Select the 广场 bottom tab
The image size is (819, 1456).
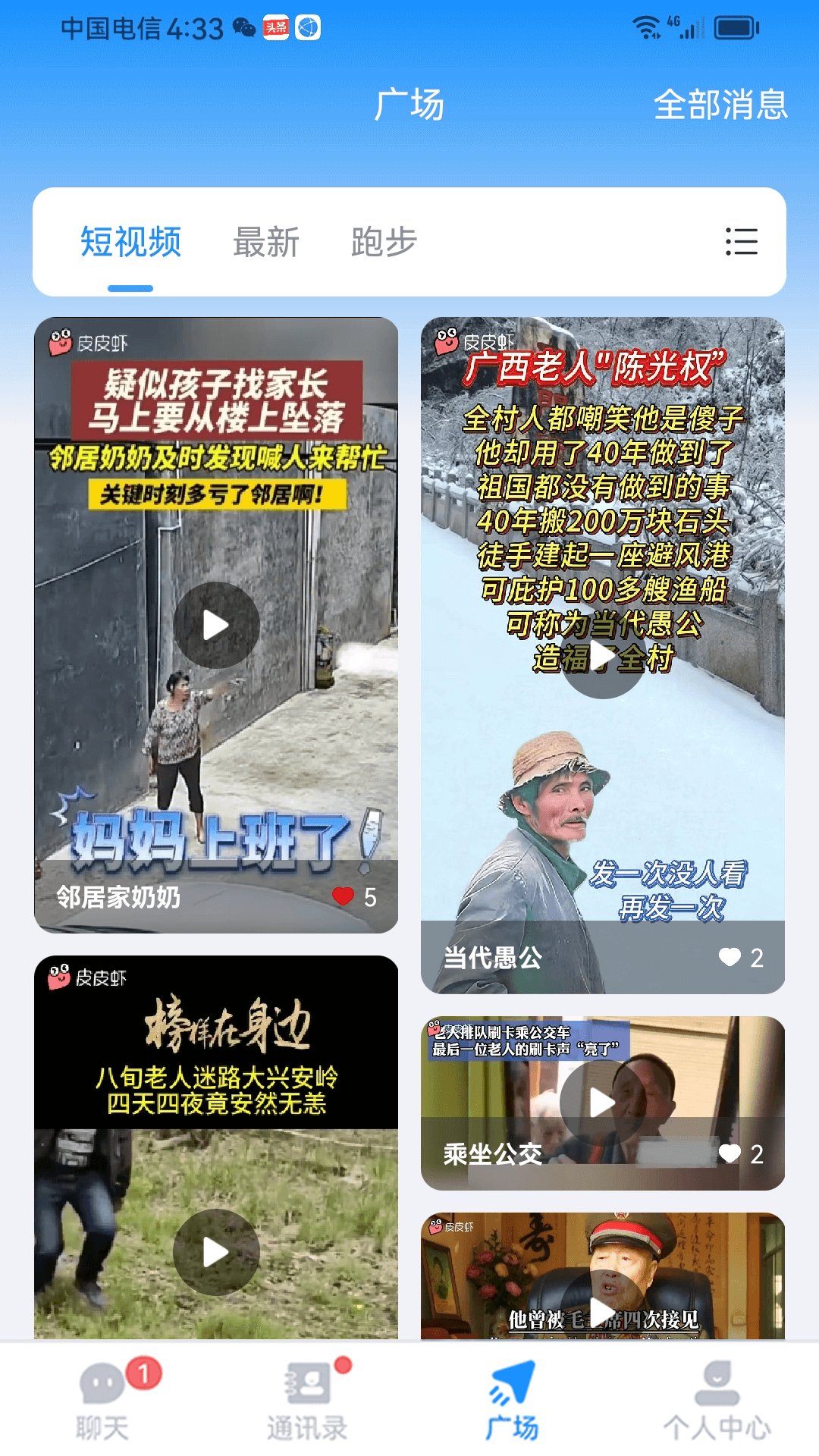click(512, 1403)
